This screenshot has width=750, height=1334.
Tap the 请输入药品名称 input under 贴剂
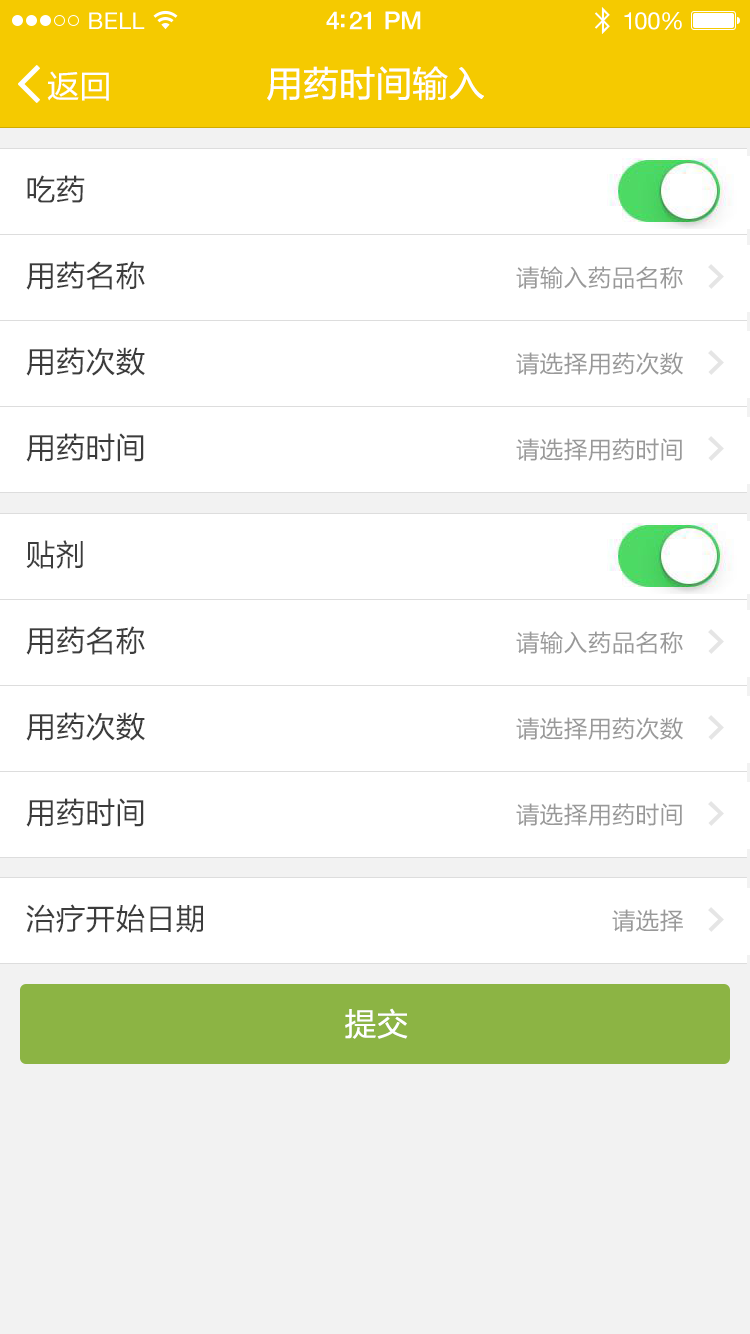(600, 642)
